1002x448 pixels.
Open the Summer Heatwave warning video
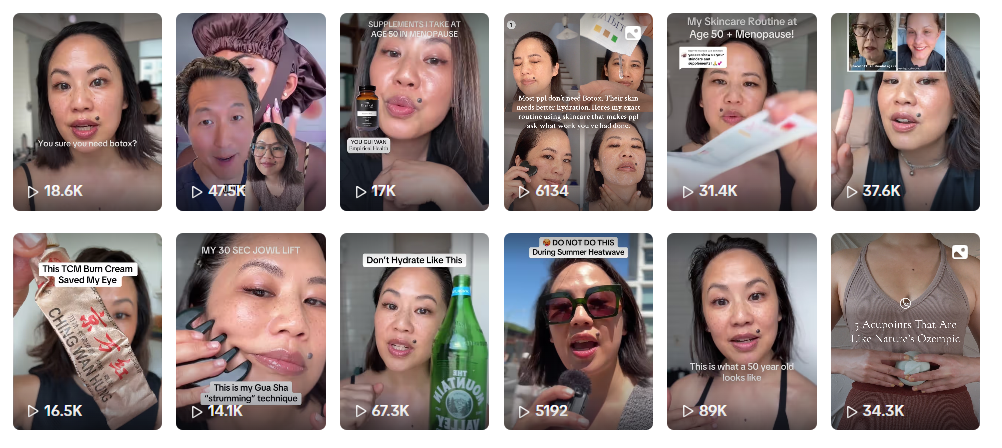click(x=578, y=332)
